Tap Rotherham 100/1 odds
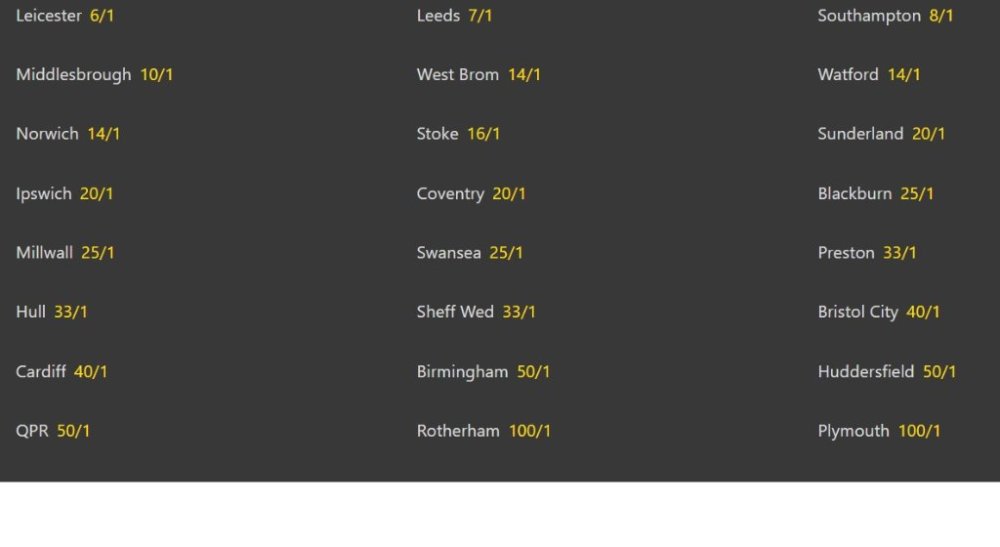This screenshot has width=1000, height=547. click(x=530, y=431)
